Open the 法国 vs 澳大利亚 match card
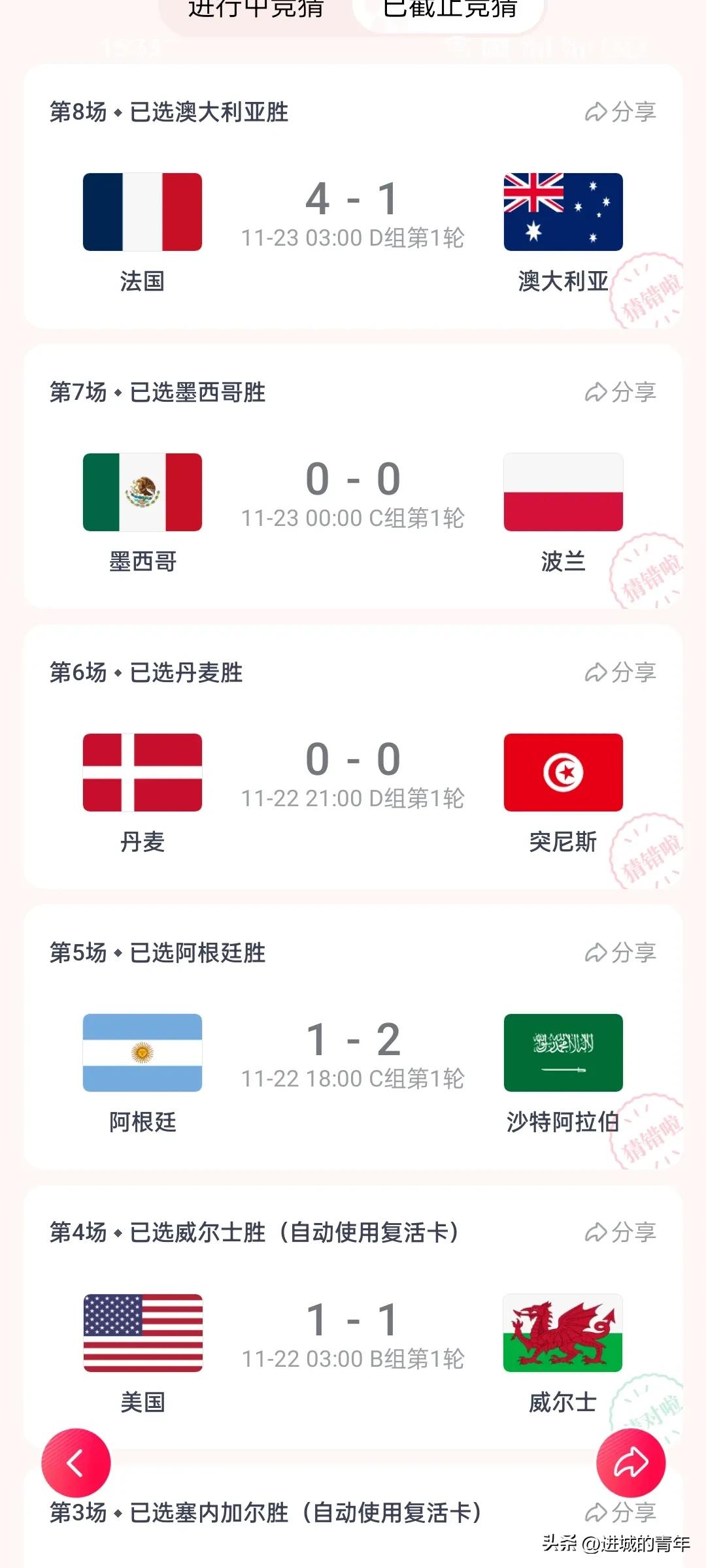This screenshot has height=1568, width=706. click(x=353, y=216)
